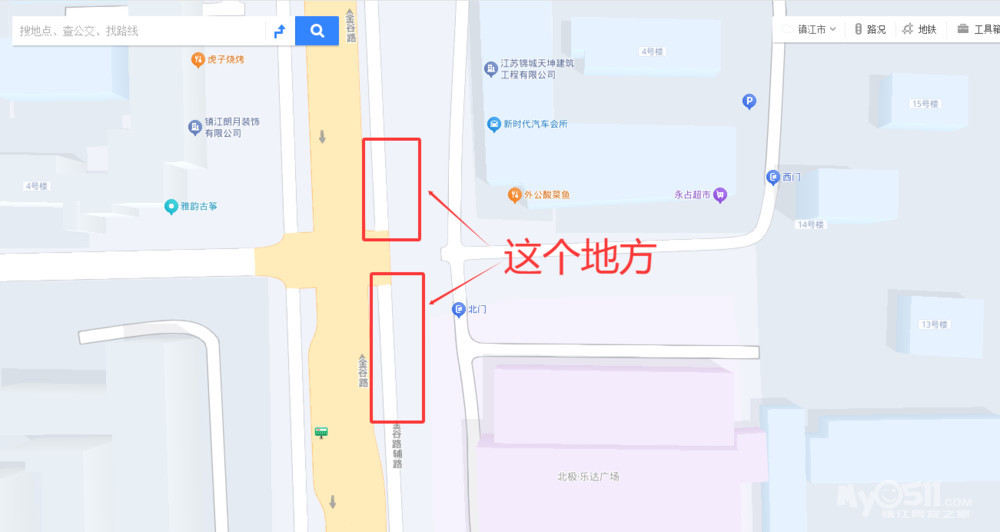Expand the 镇江市 city dropdown

coord(817,30)
